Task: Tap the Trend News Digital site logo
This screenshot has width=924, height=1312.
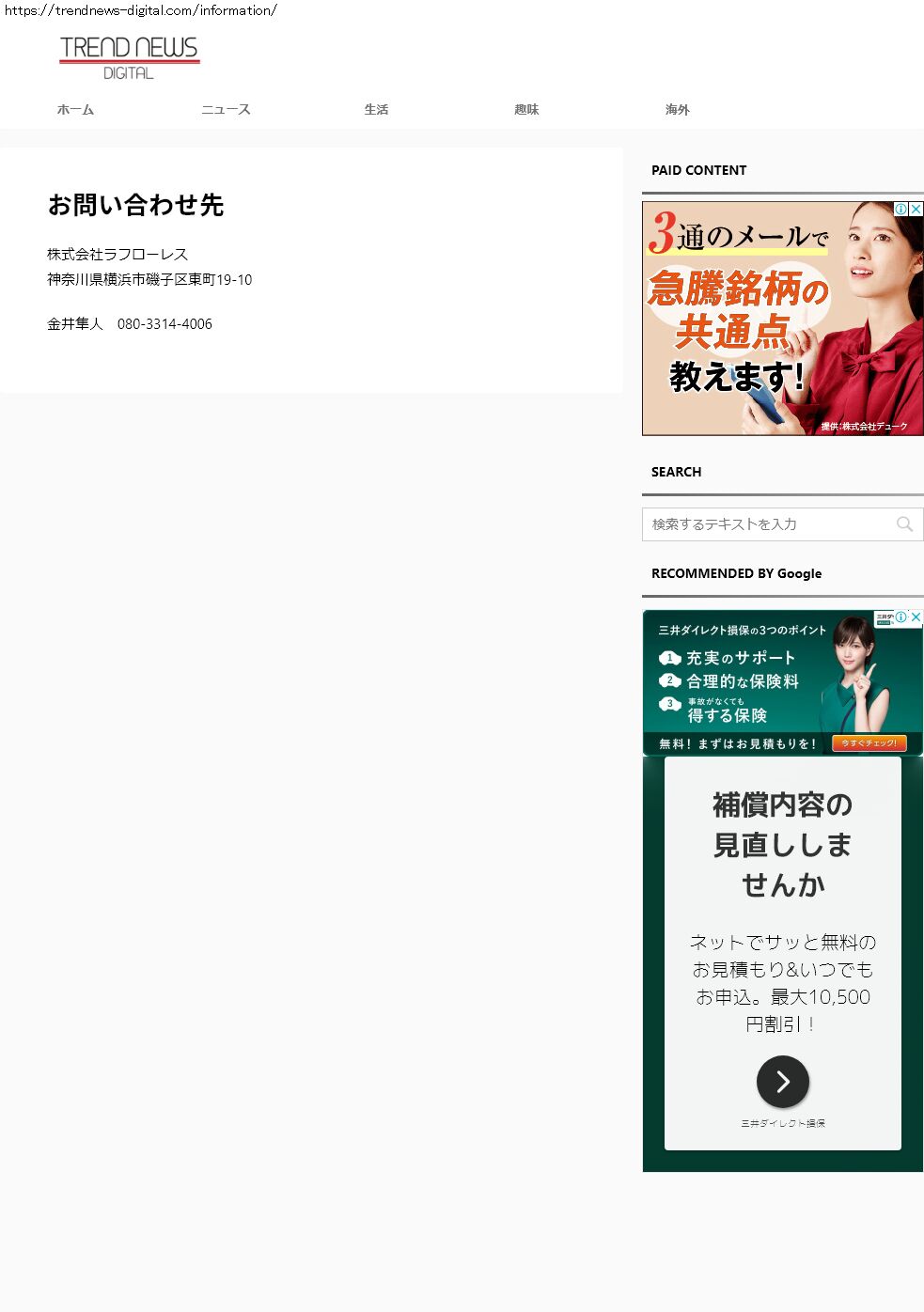Action: coord(129,57)
